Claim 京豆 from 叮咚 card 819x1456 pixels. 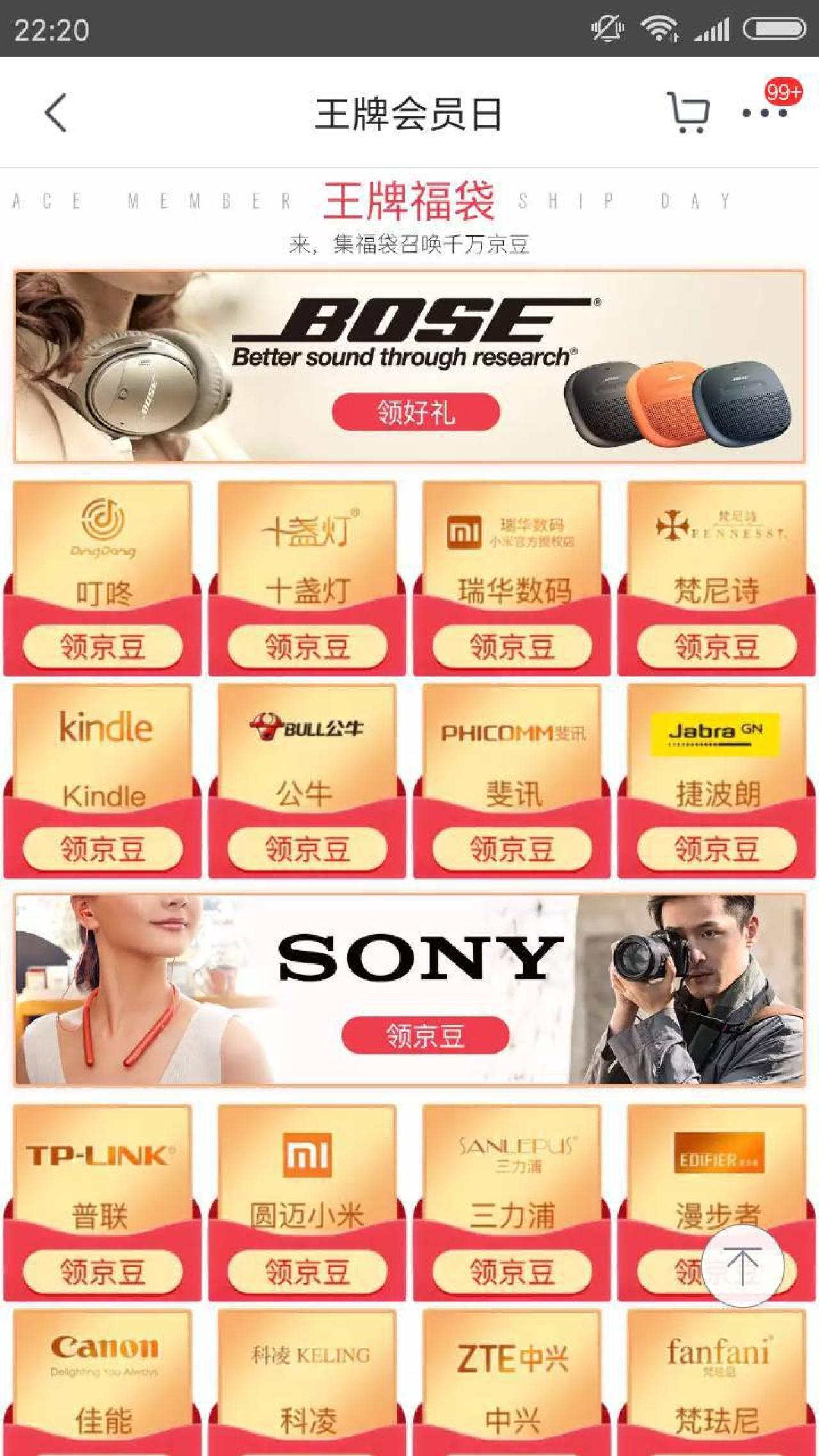[x=102, y=646]
